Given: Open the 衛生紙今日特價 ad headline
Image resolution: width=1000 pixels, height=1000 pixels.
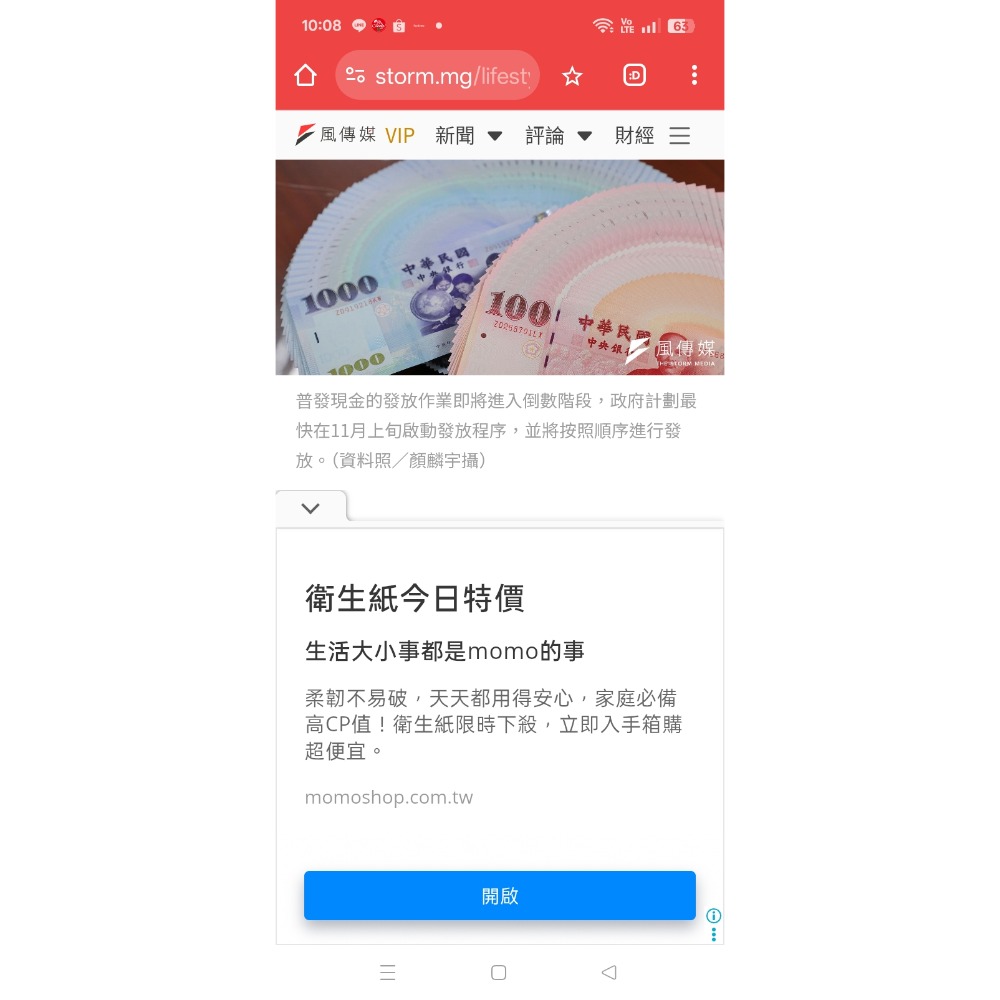Looking at the screenshot, I should click(414, 598).
